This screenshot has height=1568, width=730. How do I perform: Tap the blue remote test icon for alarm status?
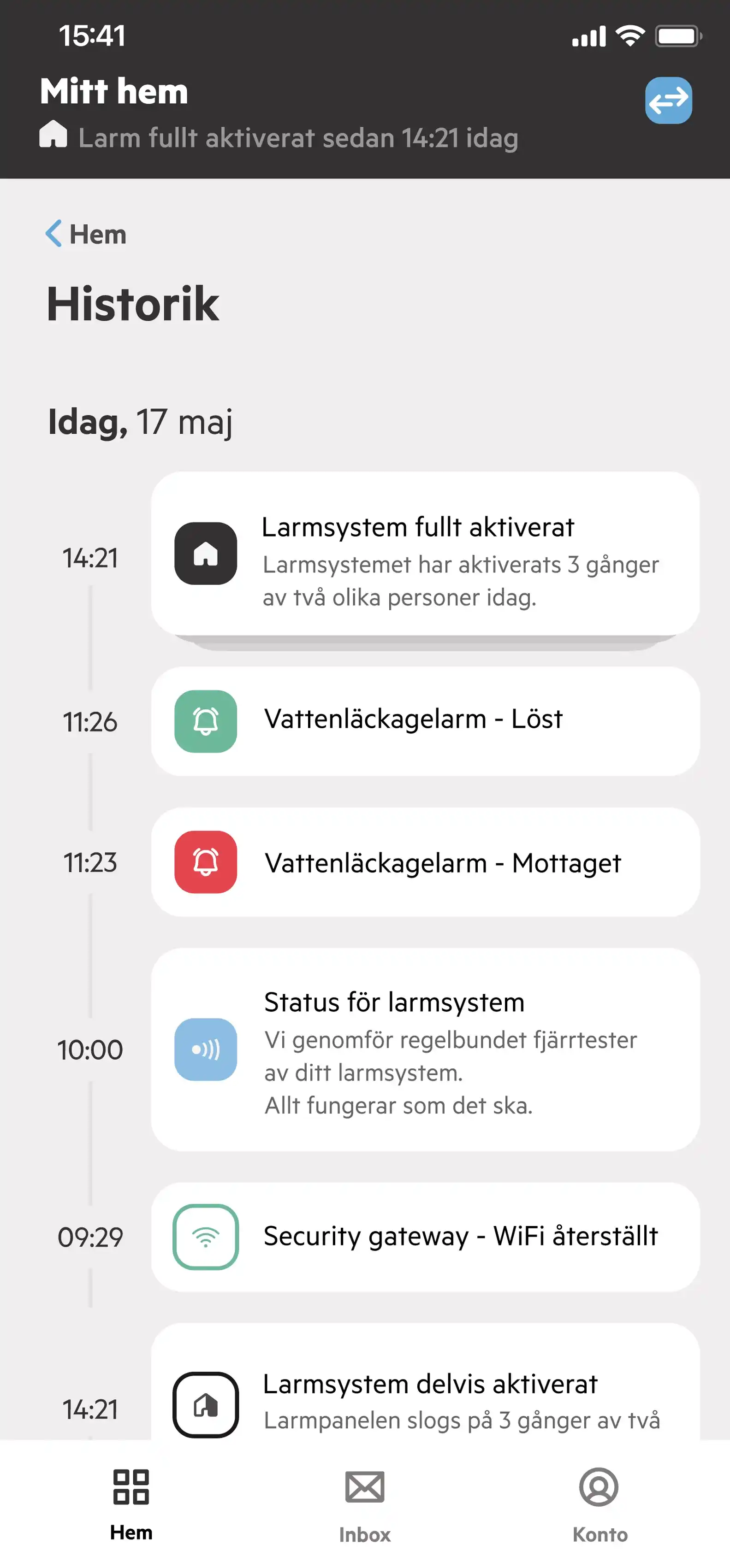click(x=206, y=1050)
